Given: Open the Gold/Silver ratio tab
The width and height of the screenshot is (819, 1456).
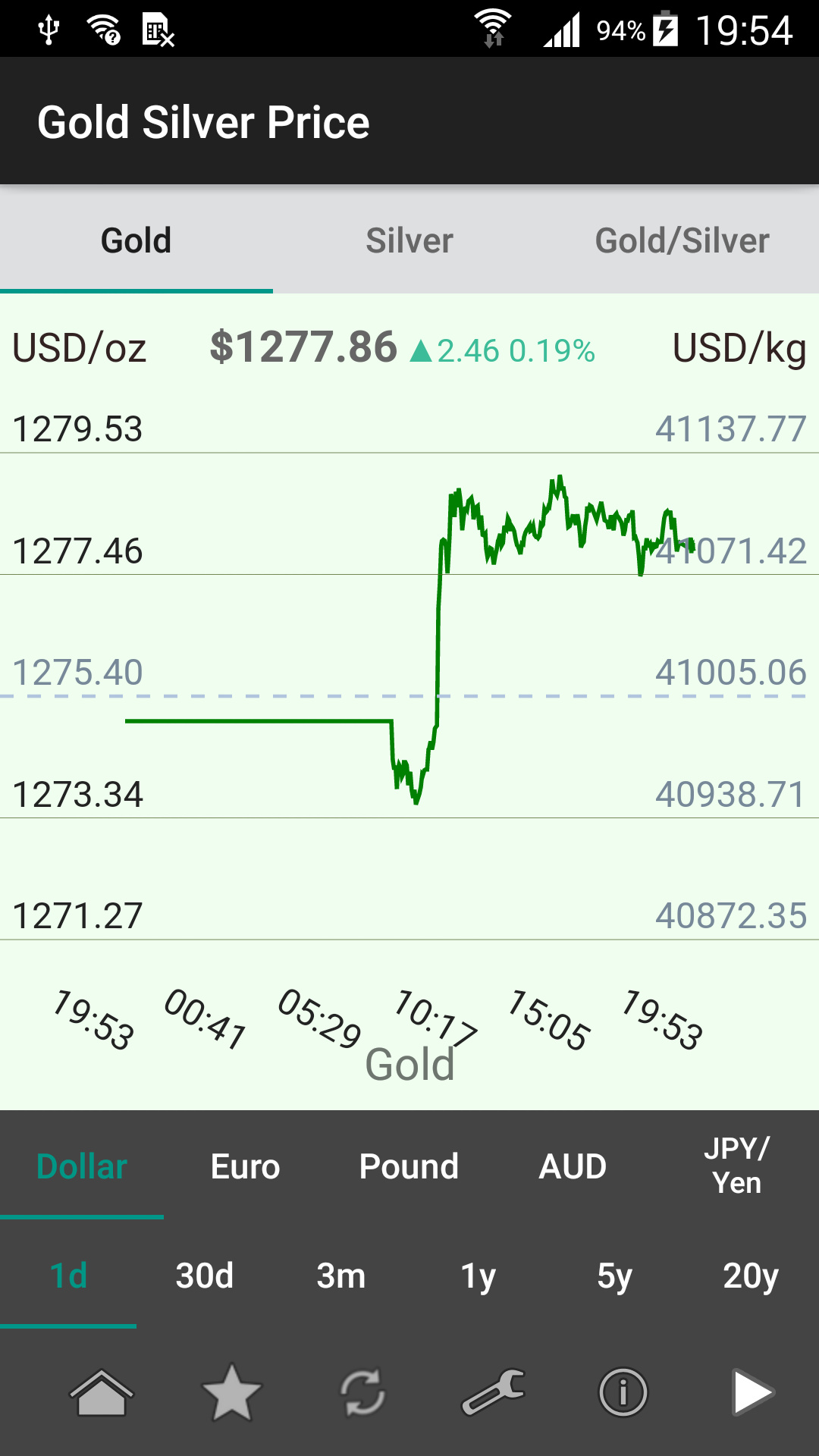Looking at the screenshot, I should coord(682,241).
